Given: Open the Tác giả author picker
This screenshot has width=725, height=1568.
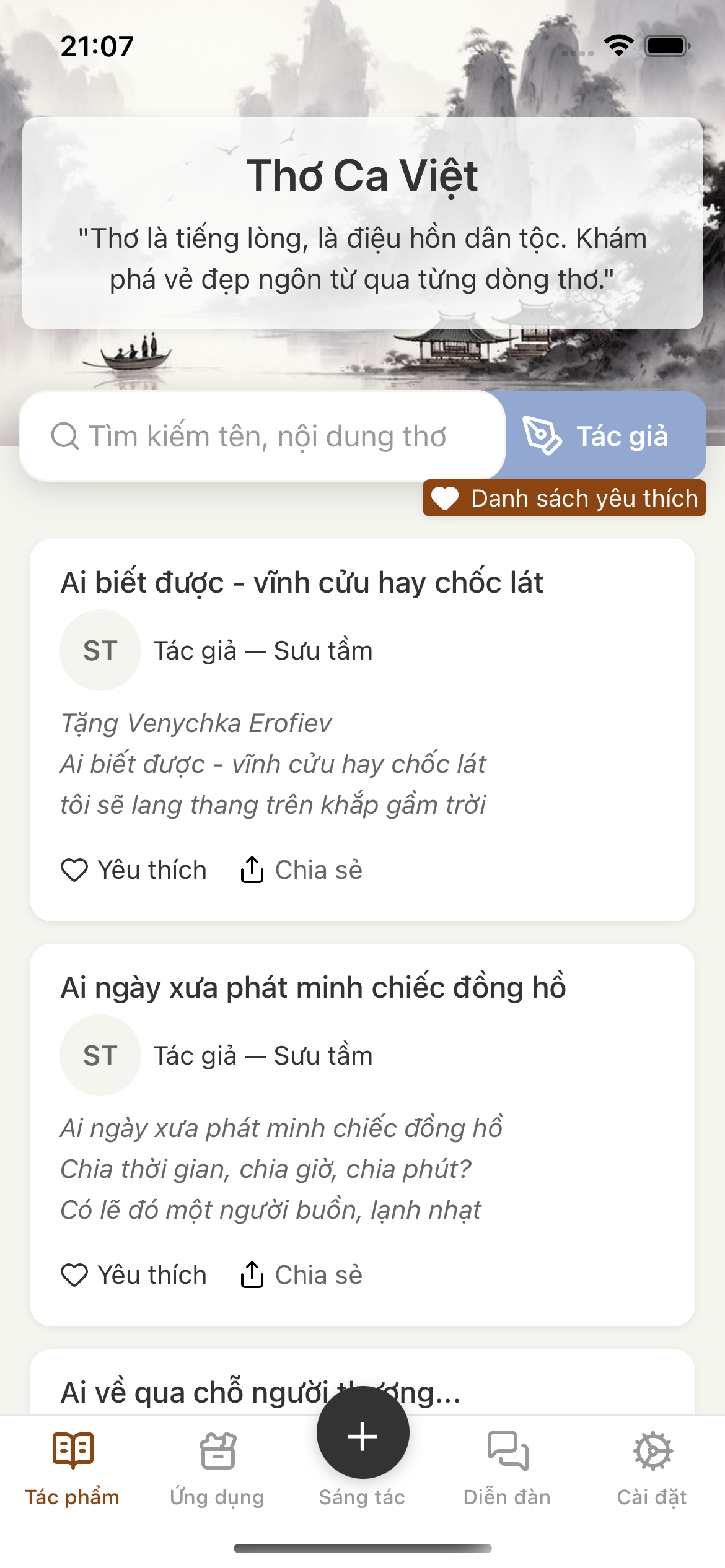Looking at the screenshot, I should coord(604,435).
